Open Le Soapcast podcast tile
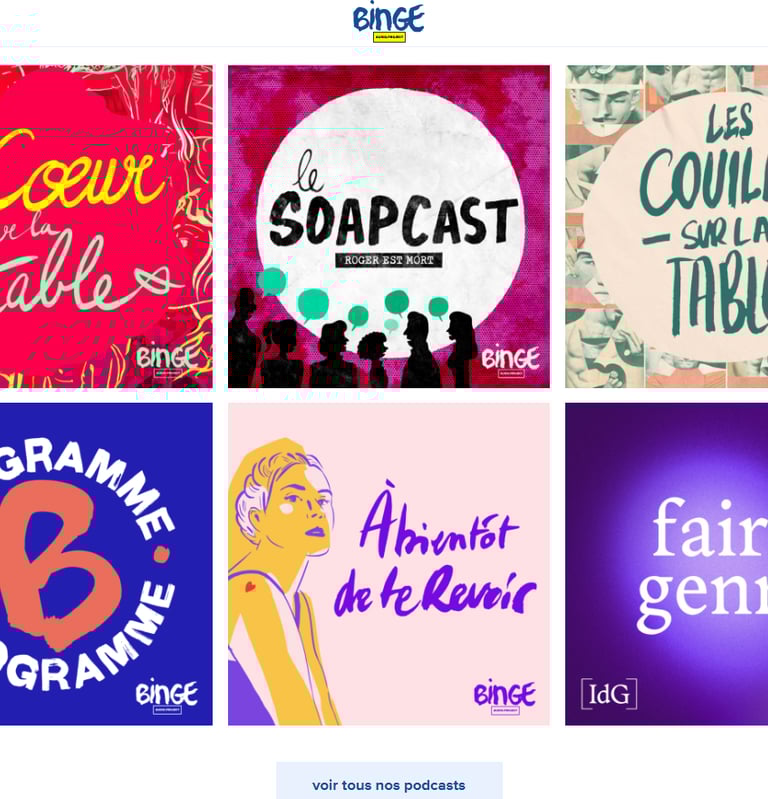The width and height of the screenshot is (768, 799). click(x=389, y=227)
